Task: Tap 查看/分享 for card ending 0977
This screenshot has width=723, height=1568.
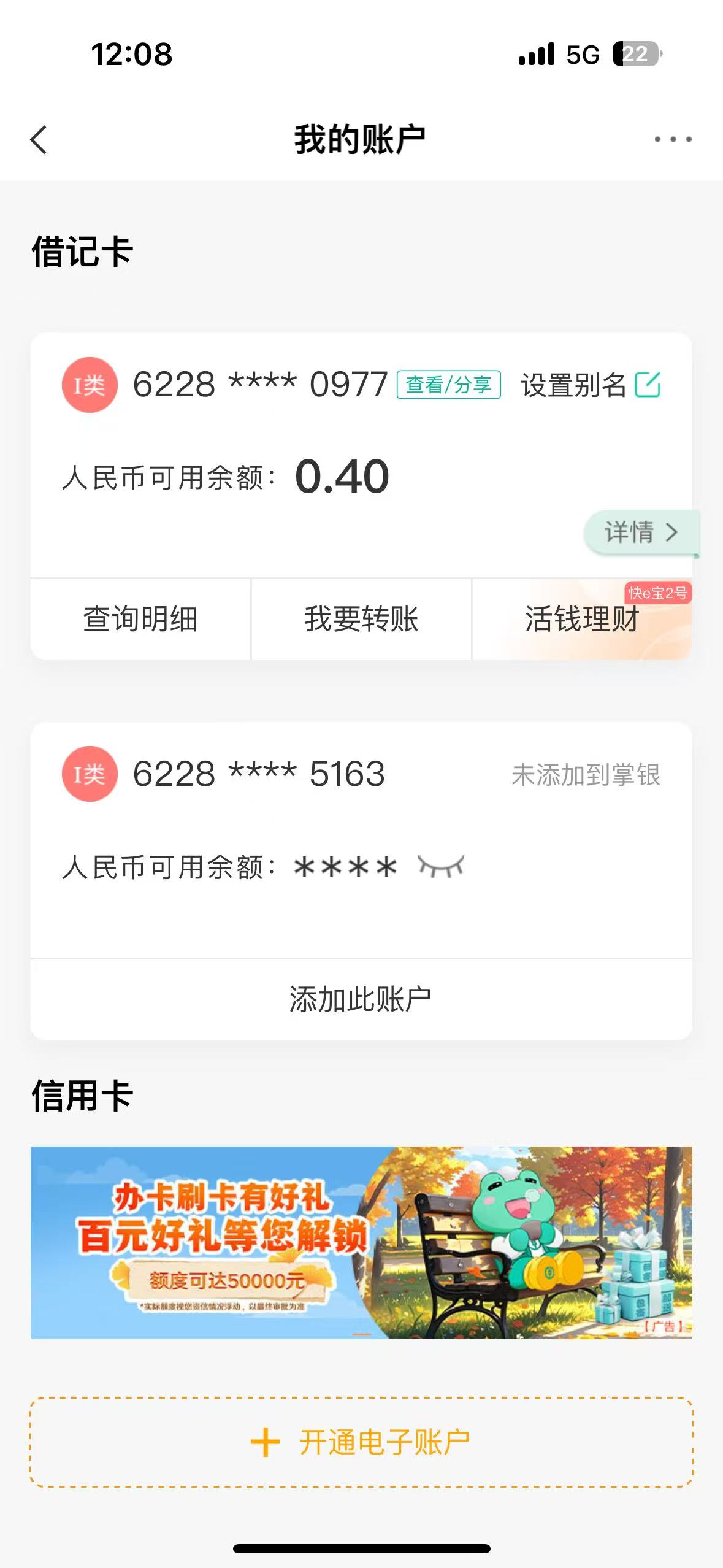Action: click(448, 385)
